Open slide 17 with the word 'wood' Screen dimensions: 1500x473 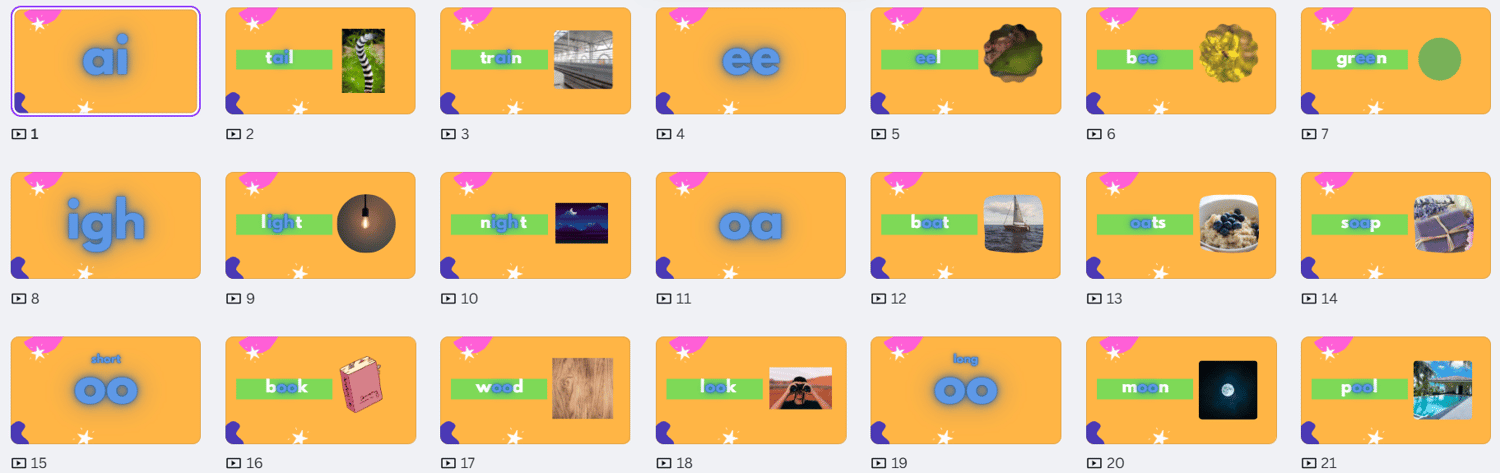(x=535, y=390)
